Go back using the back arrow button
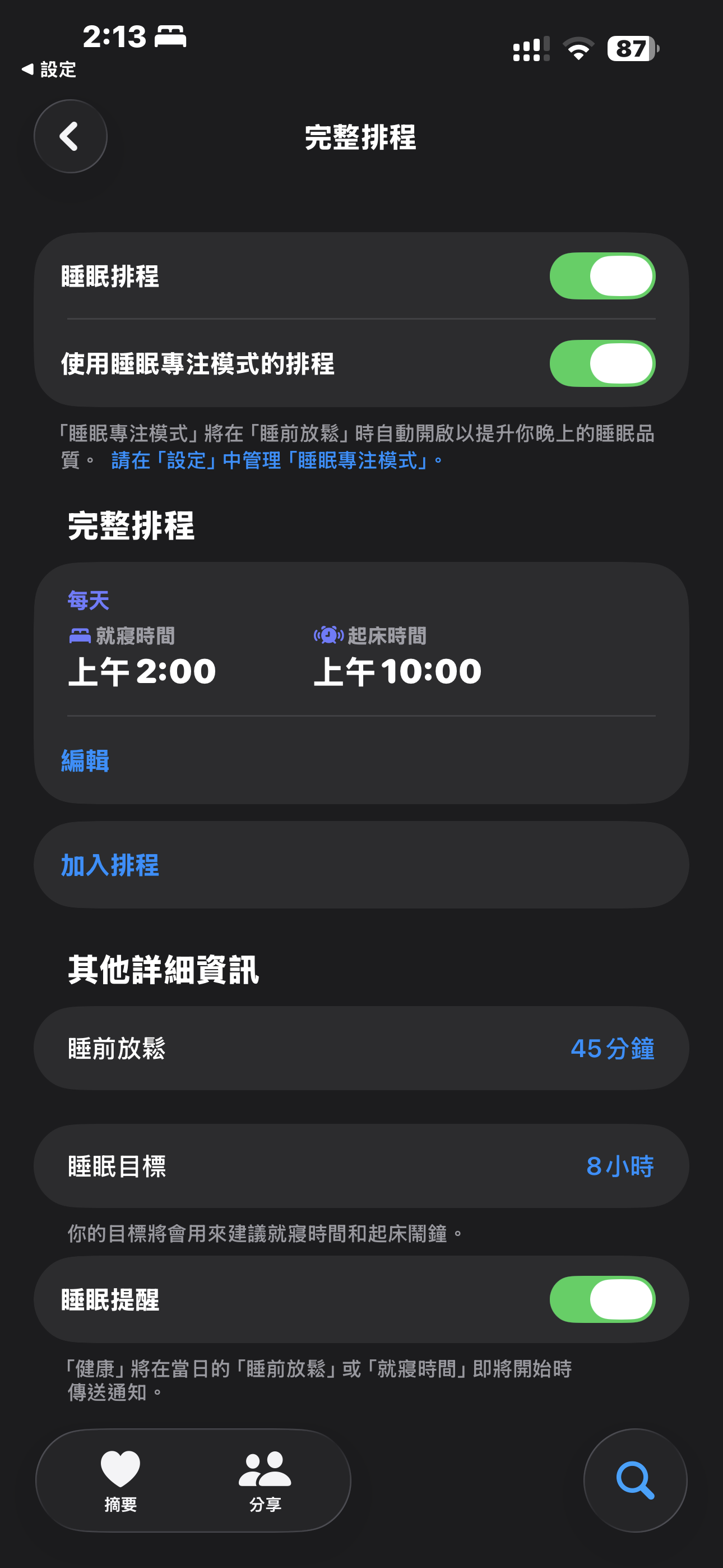Screen dimensions: 723x1568 tap(70, 136)
